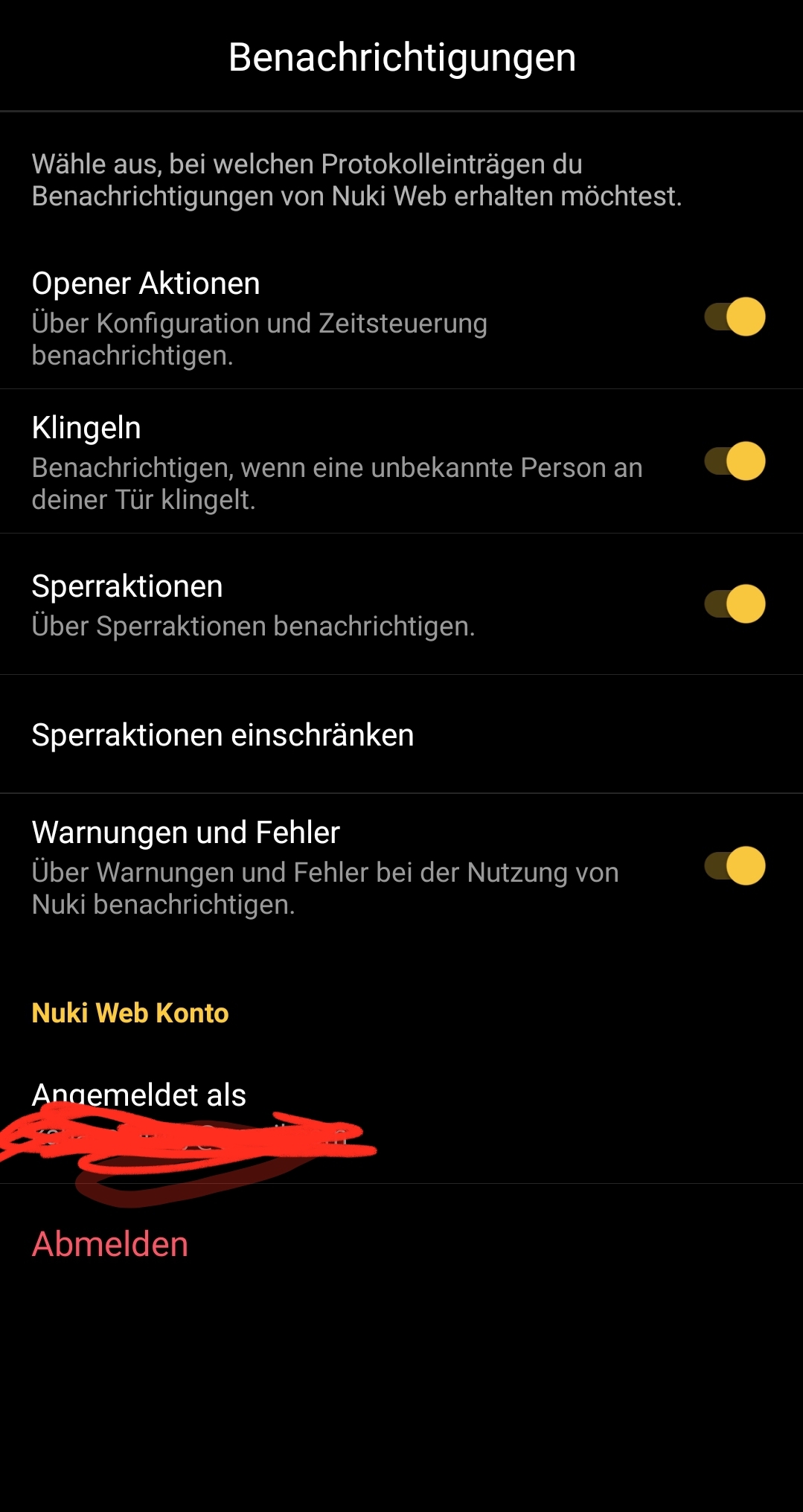Switch off Warnungen und Fehler notifications
The width and height of the screenshot is (803, 1512).
click(735, 866)
